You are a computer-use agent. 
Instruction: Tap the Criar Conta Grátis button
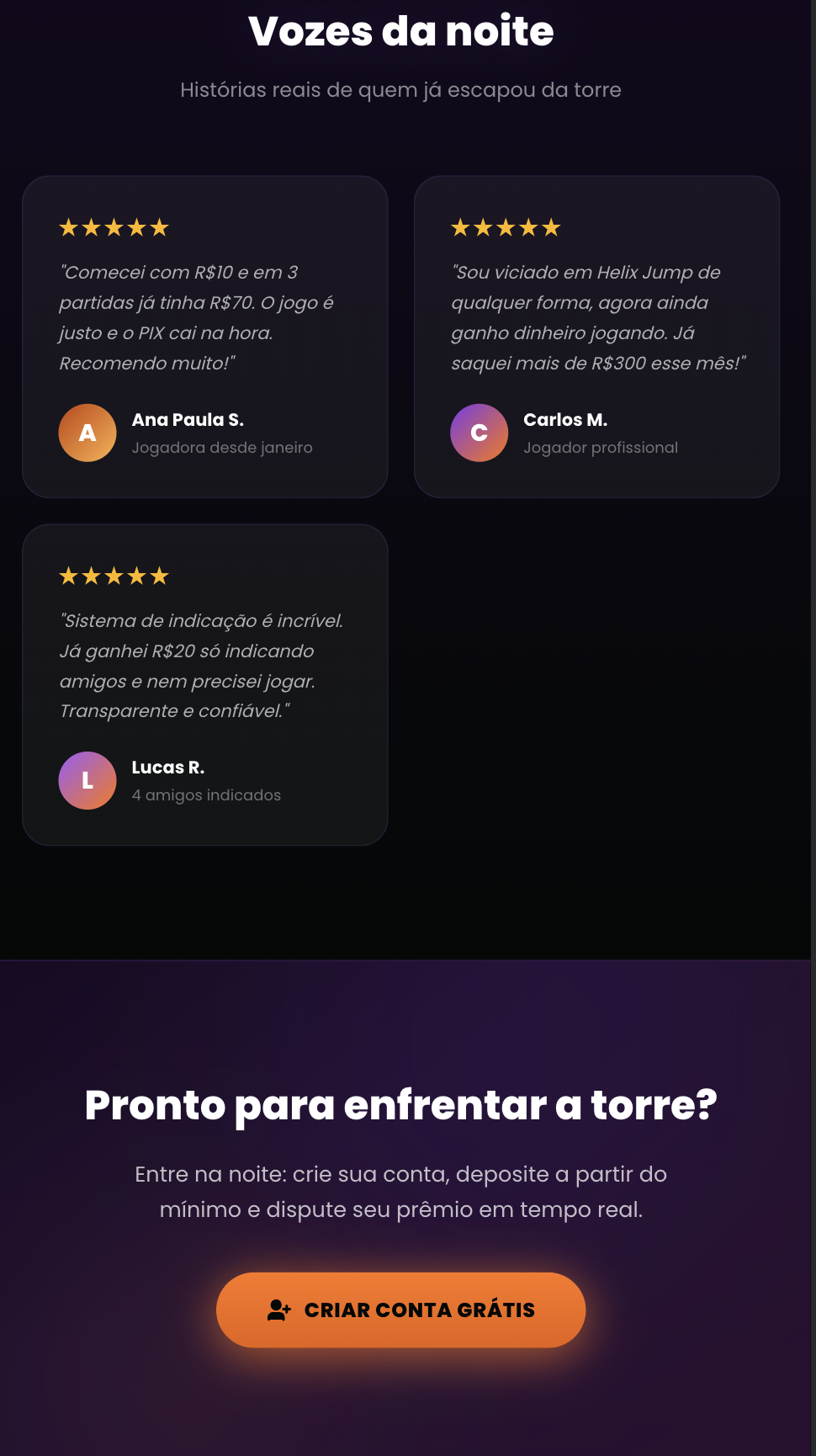click(400, 1310)
